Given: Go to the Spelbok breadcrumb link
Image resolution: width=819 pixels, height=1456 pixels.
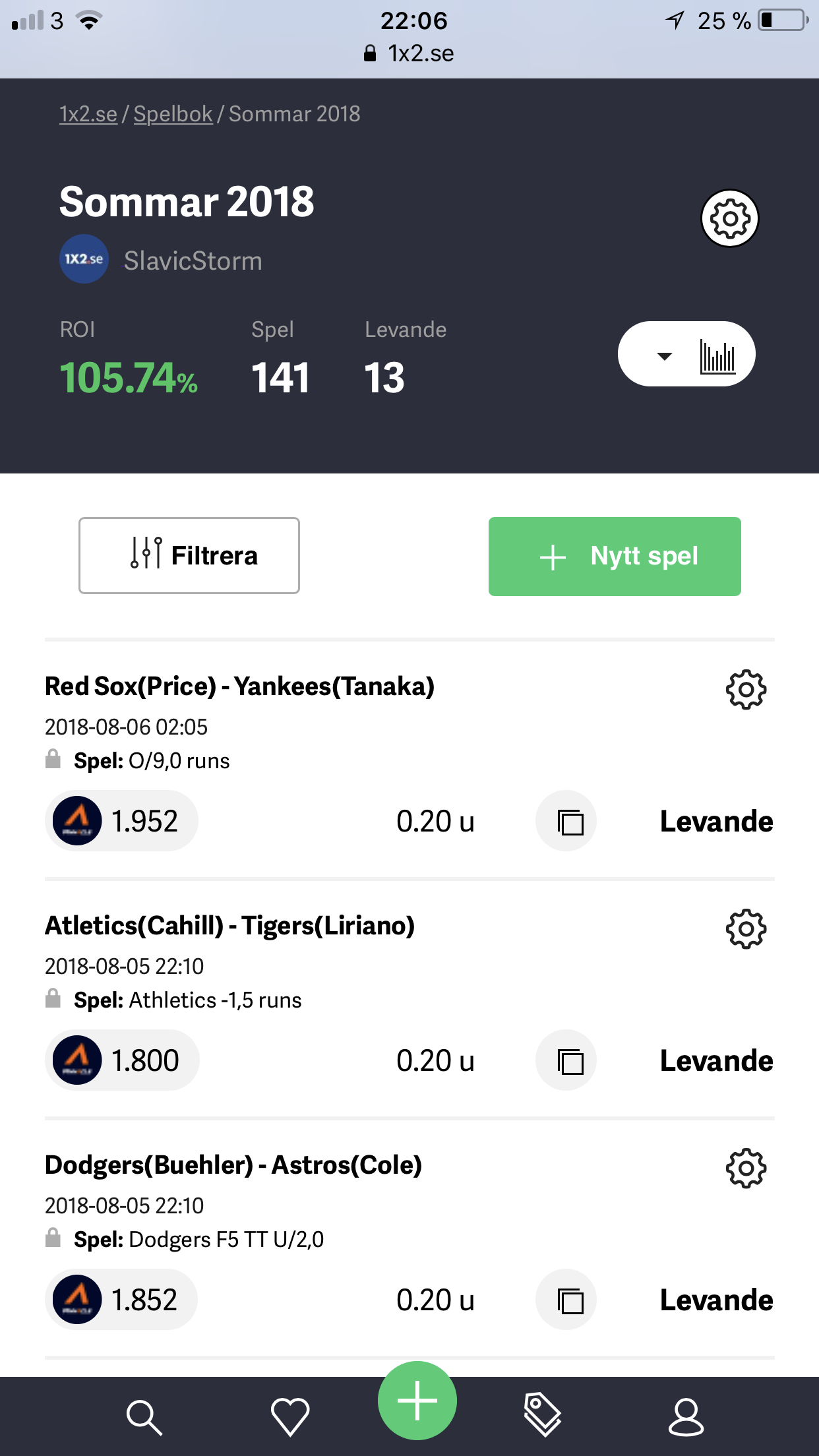Looking at the screenshot, I should [x=173, y=114].
